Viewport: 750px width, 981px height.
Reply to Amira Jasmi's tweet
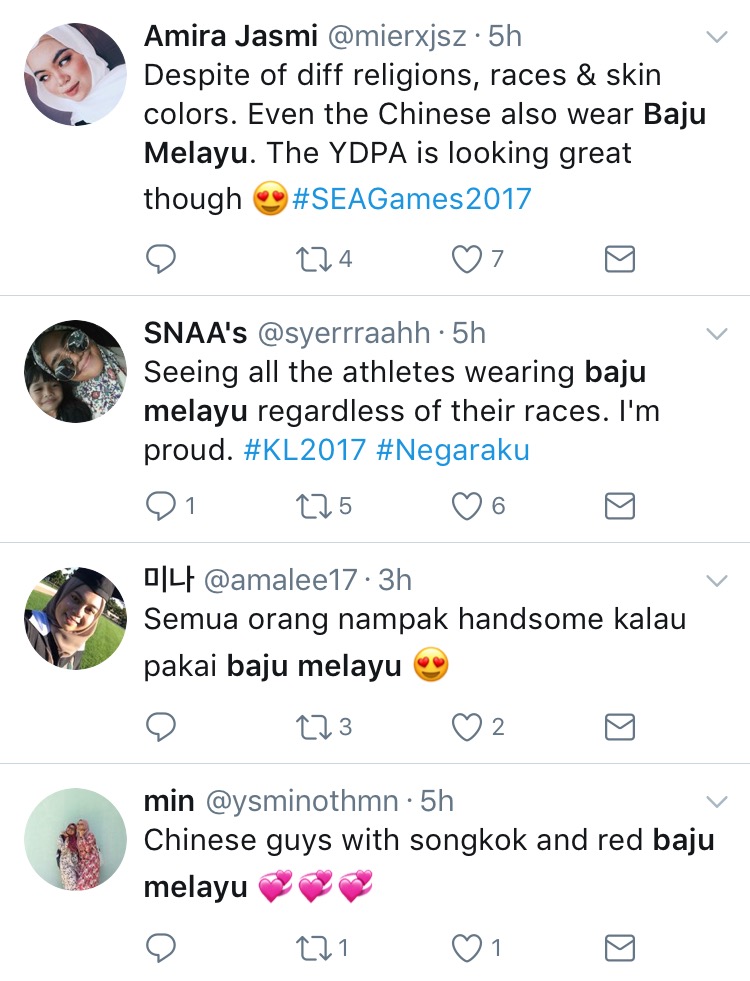pyautogui.click(x=161, y=260)
